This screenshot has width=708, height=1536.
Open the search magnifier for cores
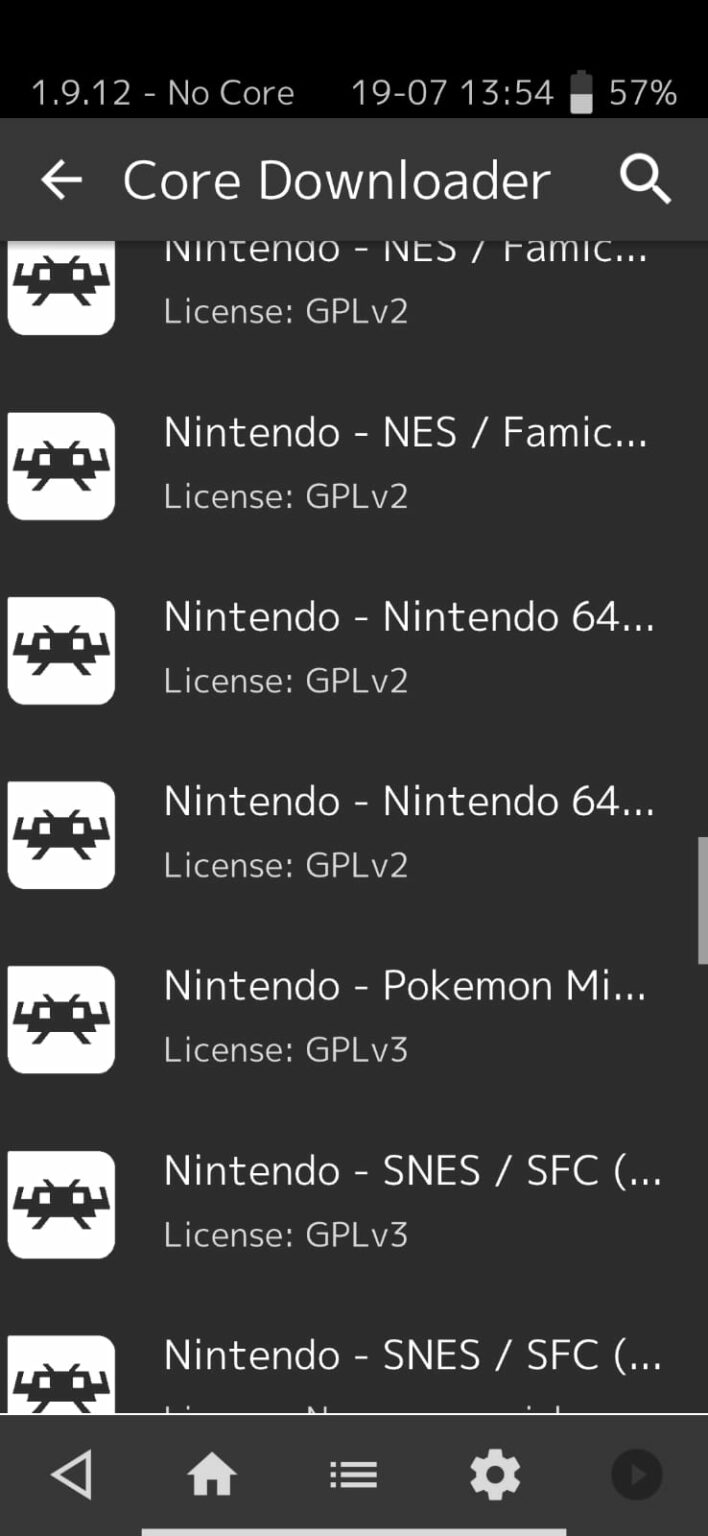(x=645, y=180)
